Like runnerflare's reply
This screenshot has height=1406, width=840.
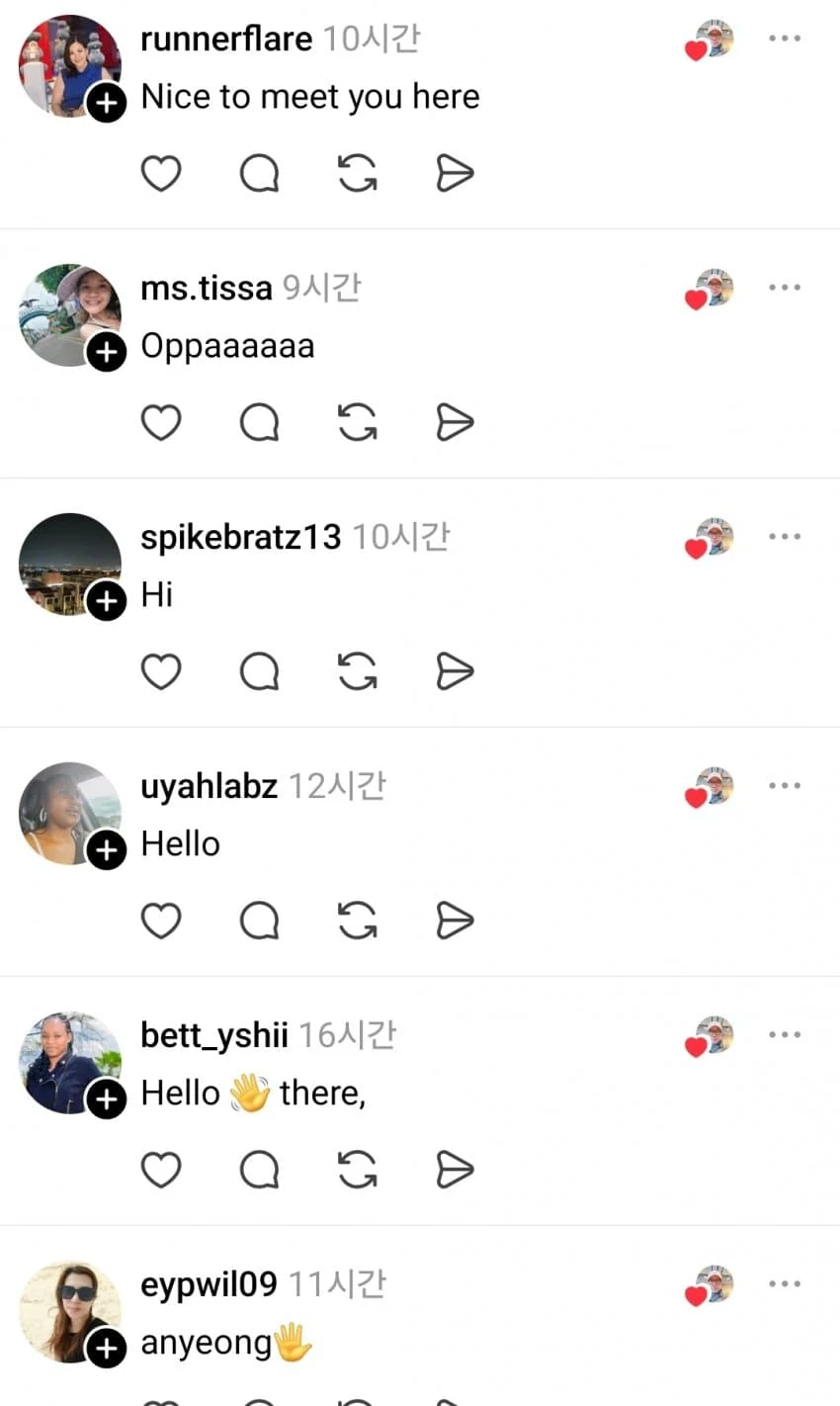tap(160, 174)
